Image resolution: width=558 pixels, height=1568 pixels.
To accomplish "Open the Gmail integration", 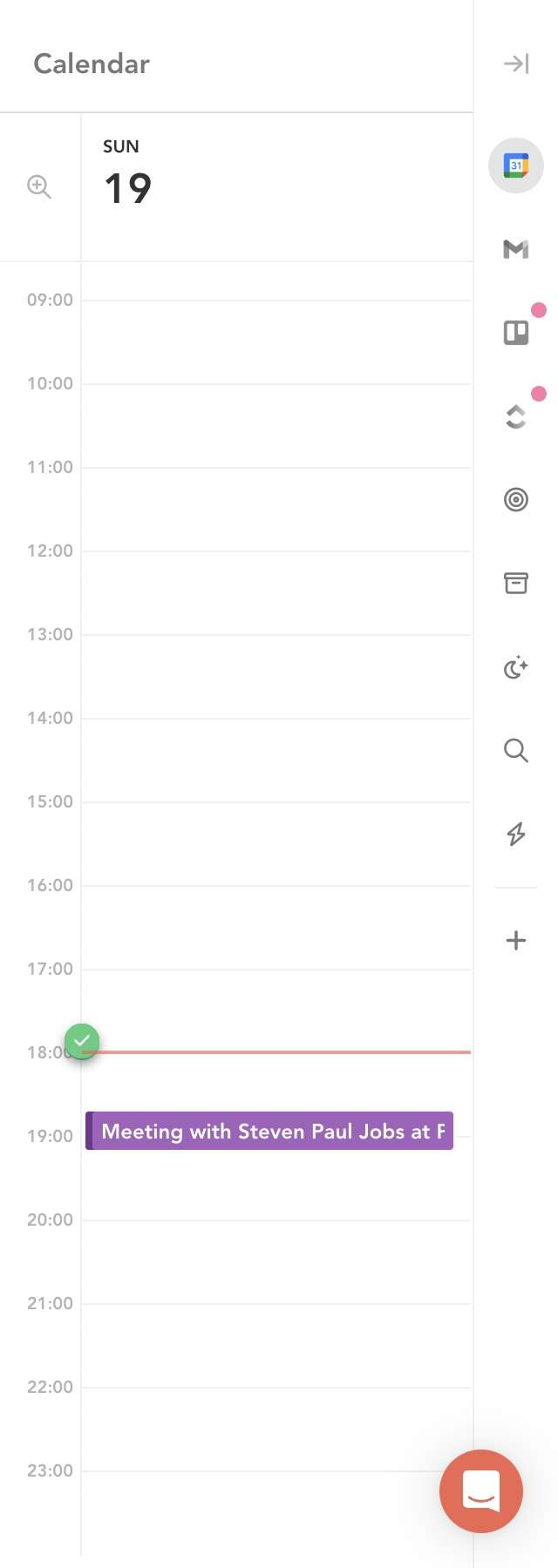I will [x=515, y=249].
